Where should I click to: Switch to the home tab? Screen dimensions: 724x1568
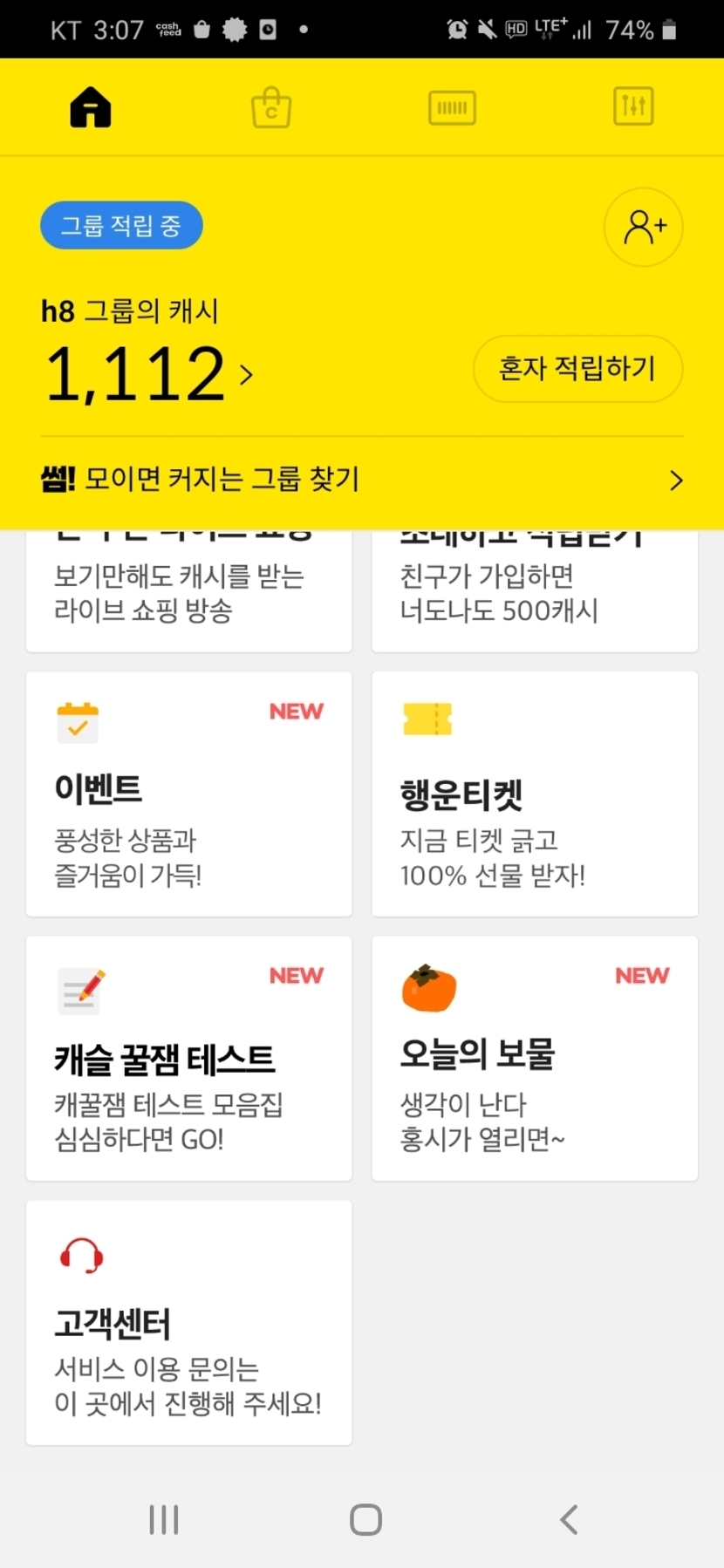(91, 108)
